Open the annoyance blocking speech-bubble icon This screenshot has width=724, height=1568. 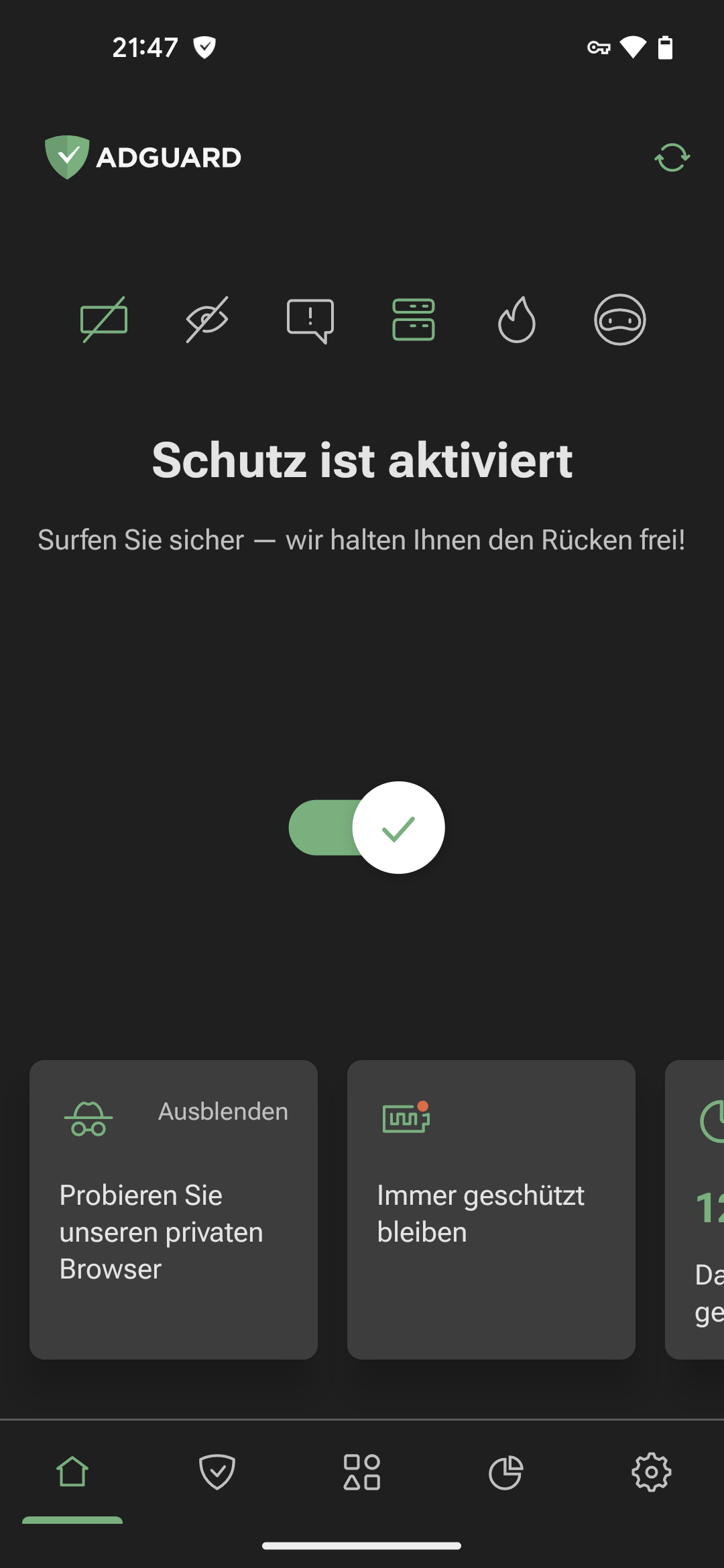310,320
